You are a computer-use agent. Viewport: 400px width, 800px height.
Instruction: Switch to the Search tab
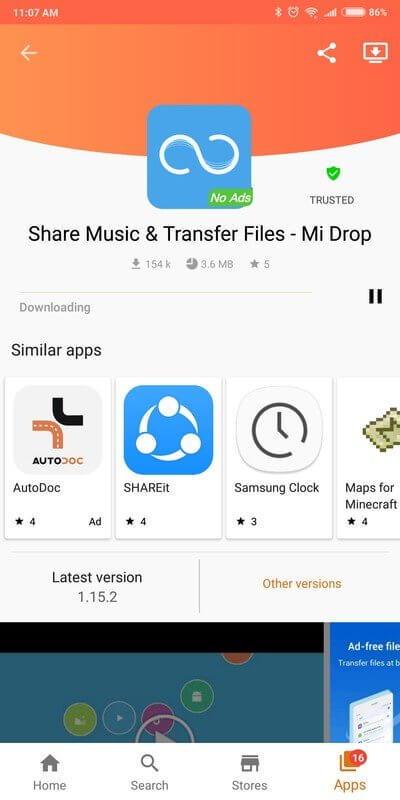pyautogui.click(x=149, y=772)
